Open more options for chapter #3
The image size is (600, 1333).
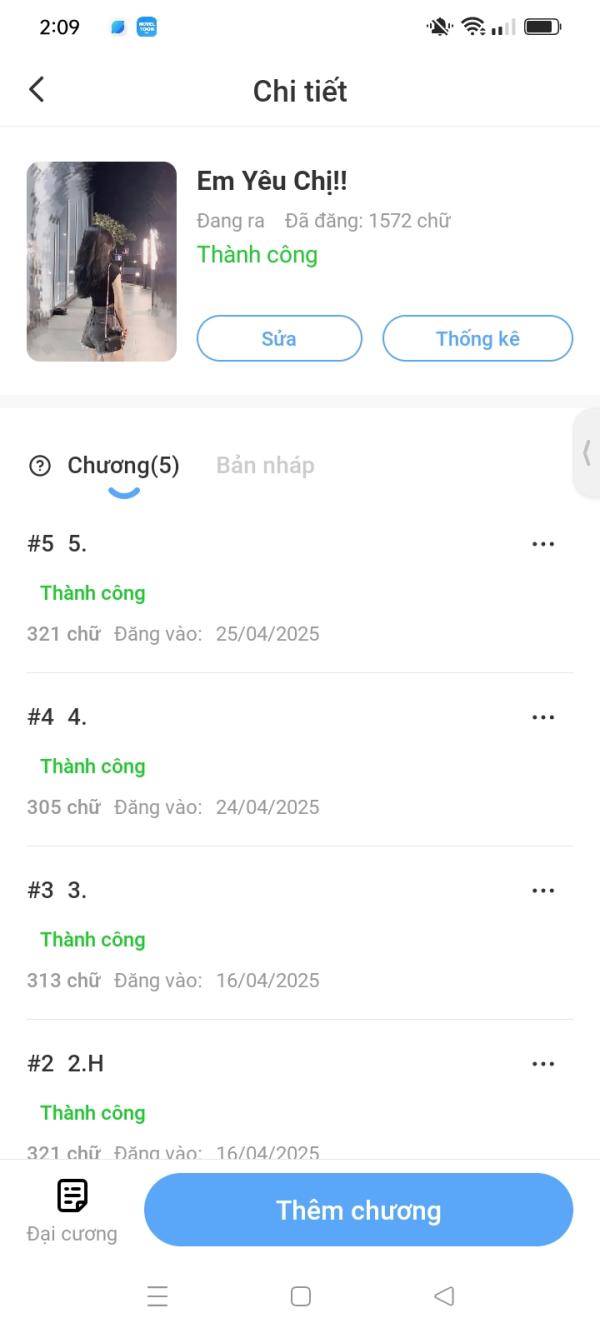(x=543, y=890)
